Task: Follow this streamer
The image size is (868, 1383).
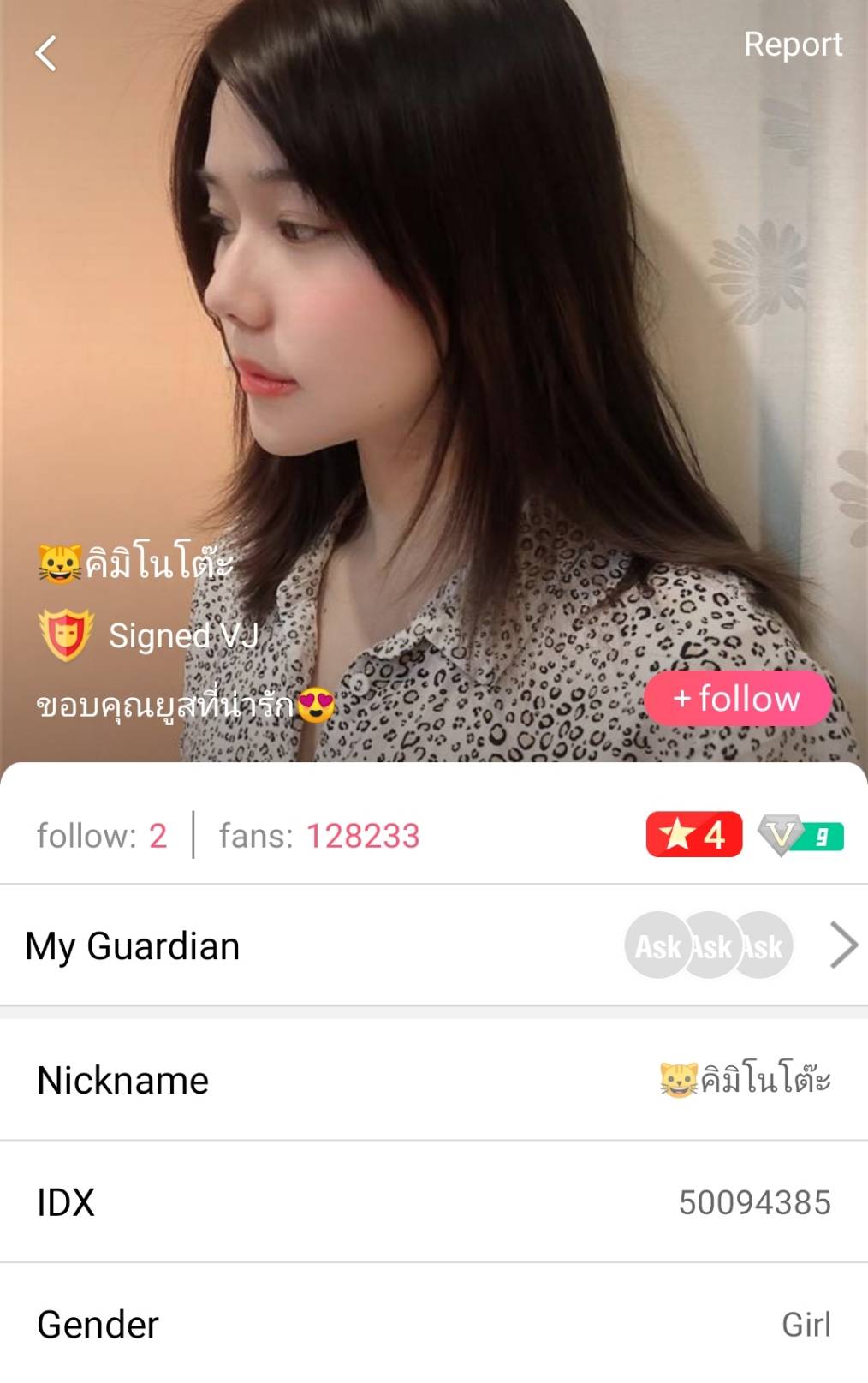Action: pyautogui.click(x=737, y=699)
